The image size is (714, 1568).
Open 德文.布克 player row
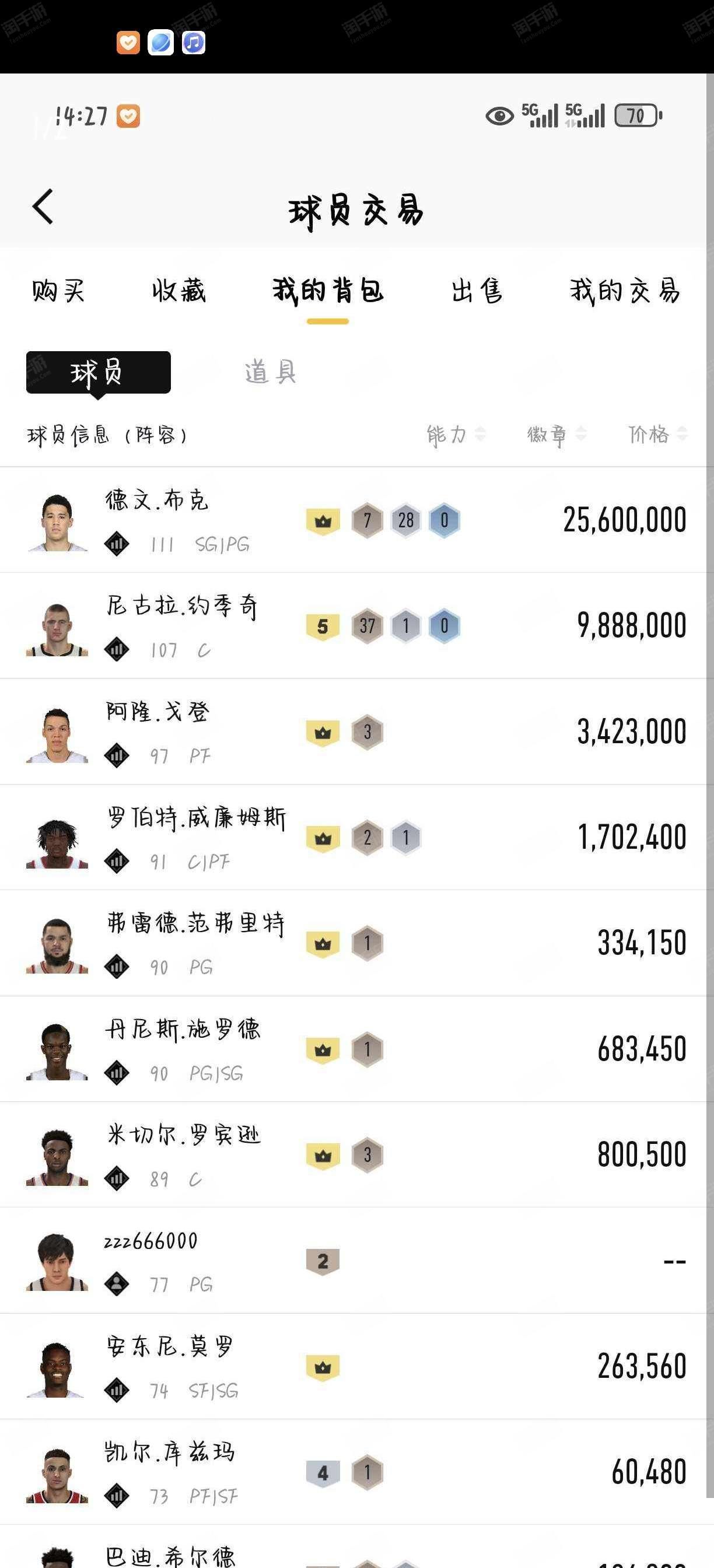tap(356, 520)
